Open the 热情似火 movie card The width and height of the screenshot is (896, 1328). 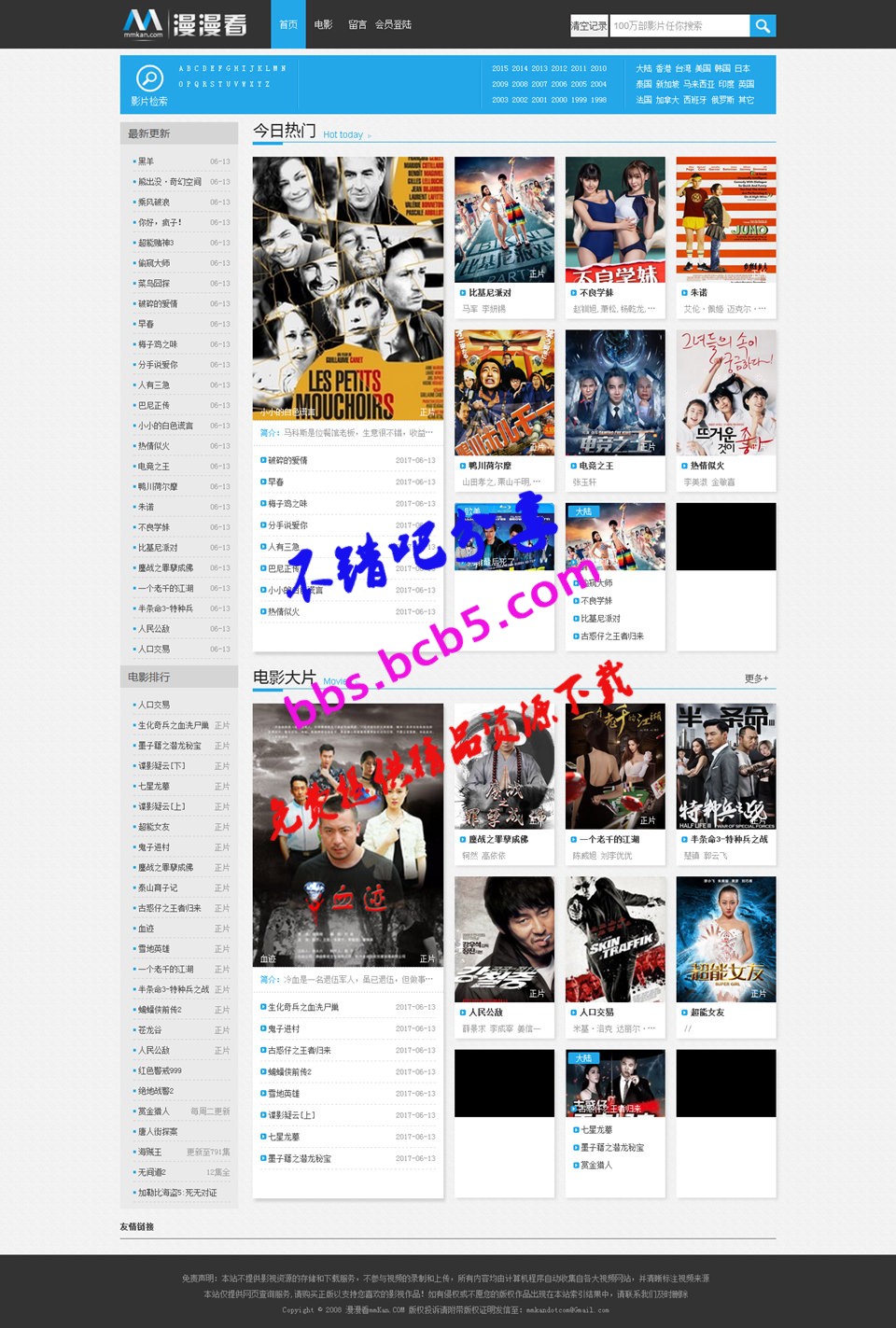coord(725,393)
